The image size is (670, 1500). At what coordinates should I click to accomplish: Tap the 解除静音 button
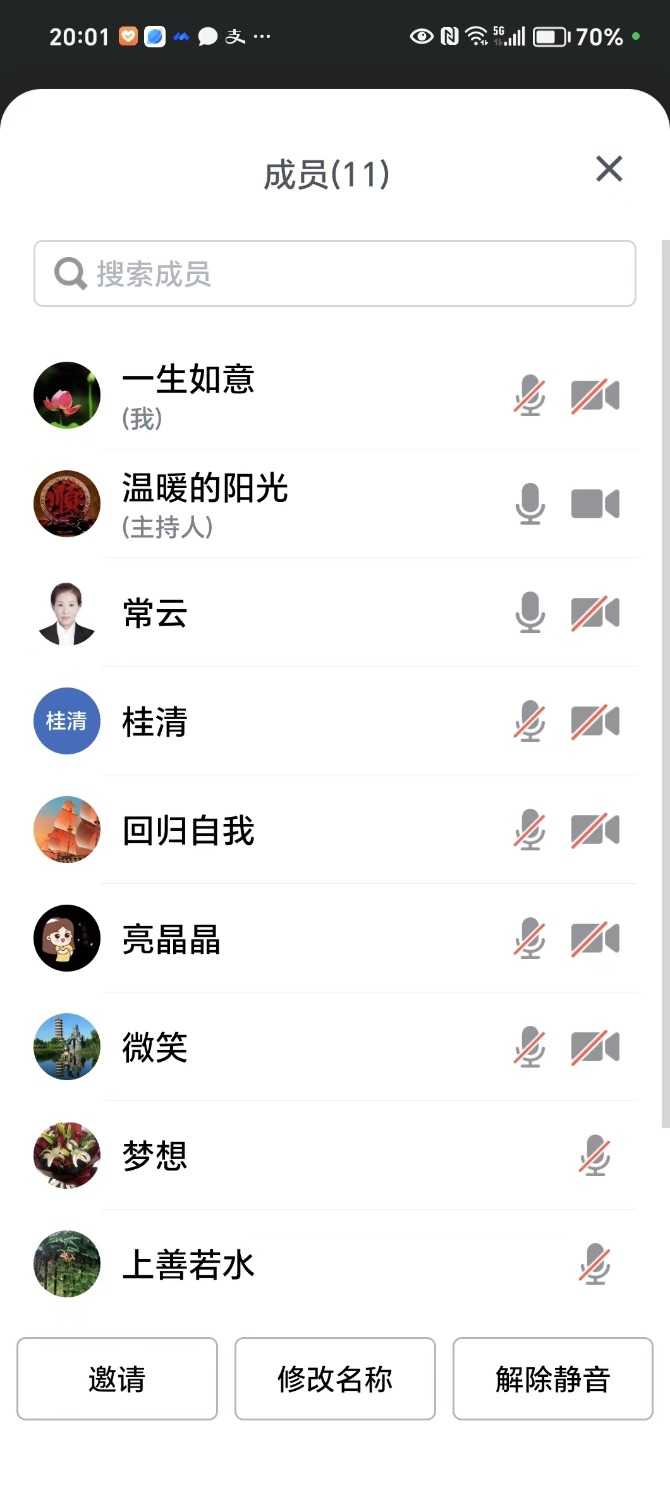coord(553,1379)
